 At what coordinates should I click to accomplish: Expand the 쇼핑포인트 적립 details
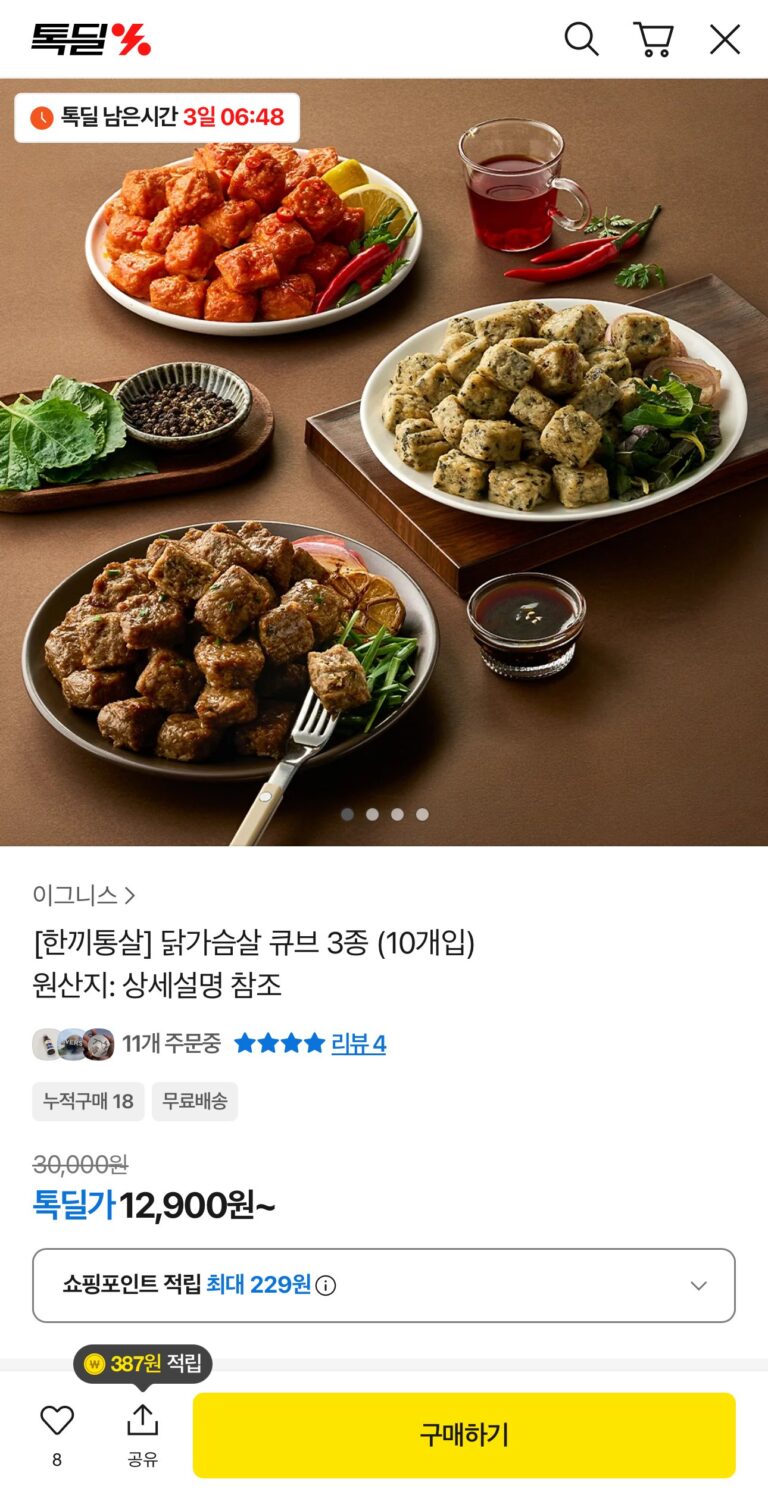(x=698, y=1286)
